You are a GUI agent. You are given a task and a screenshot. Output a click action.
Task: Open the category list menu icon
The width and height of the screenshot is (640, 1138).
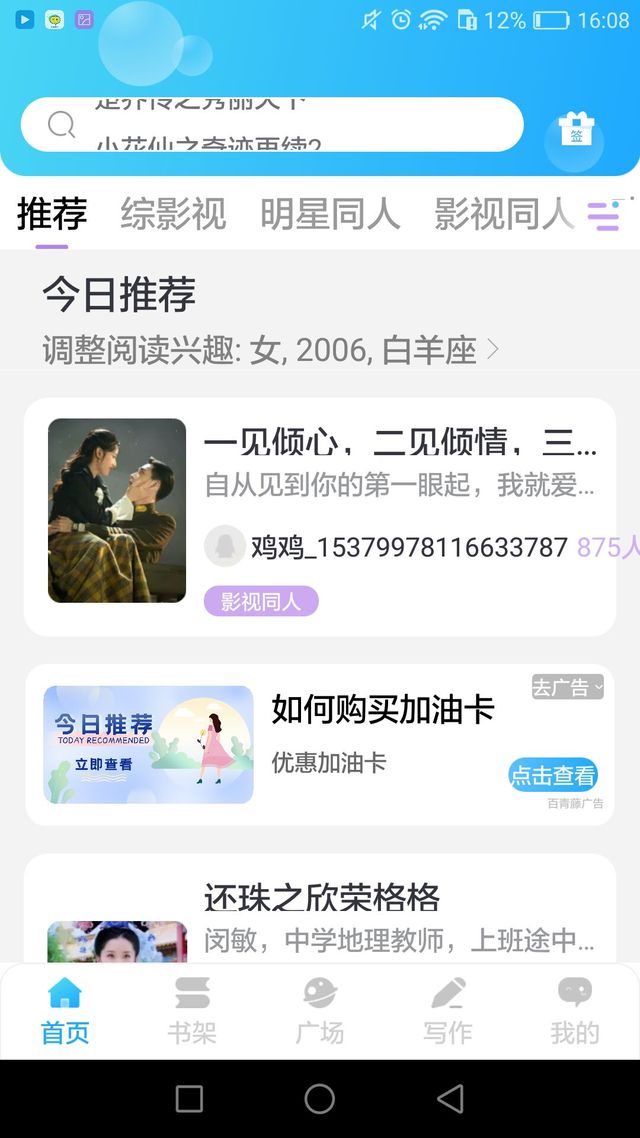(x=604, y=216)
